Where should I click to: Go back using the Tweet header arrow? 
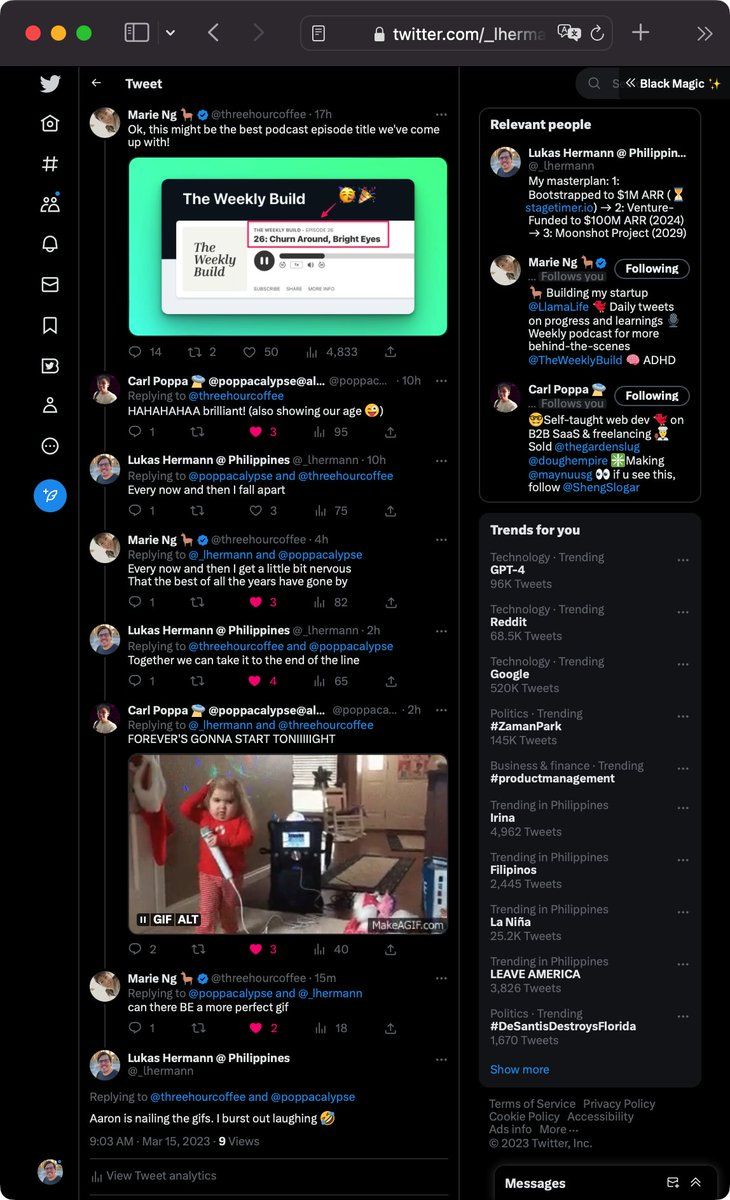96,83
